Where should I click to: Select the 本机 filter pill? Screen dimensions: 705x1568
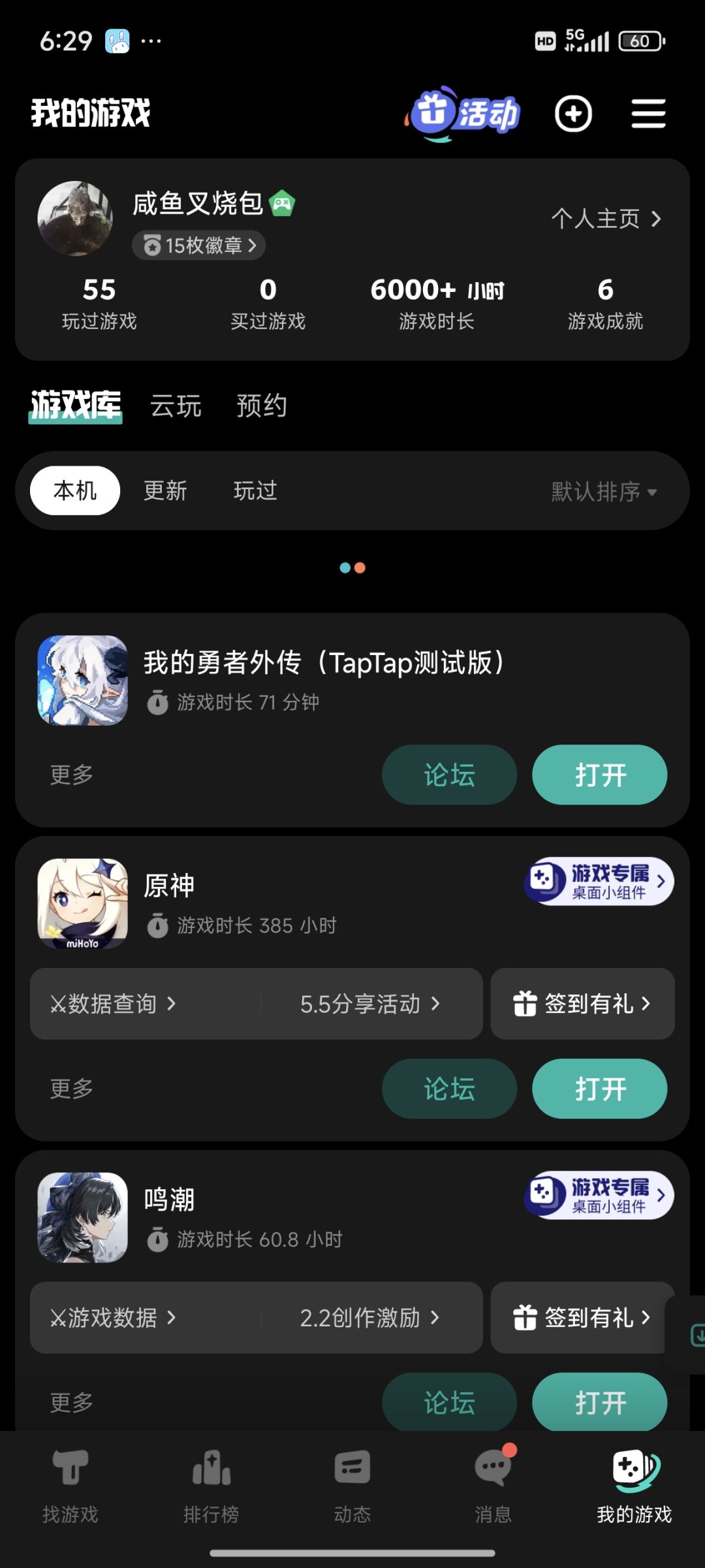(74, 490)
